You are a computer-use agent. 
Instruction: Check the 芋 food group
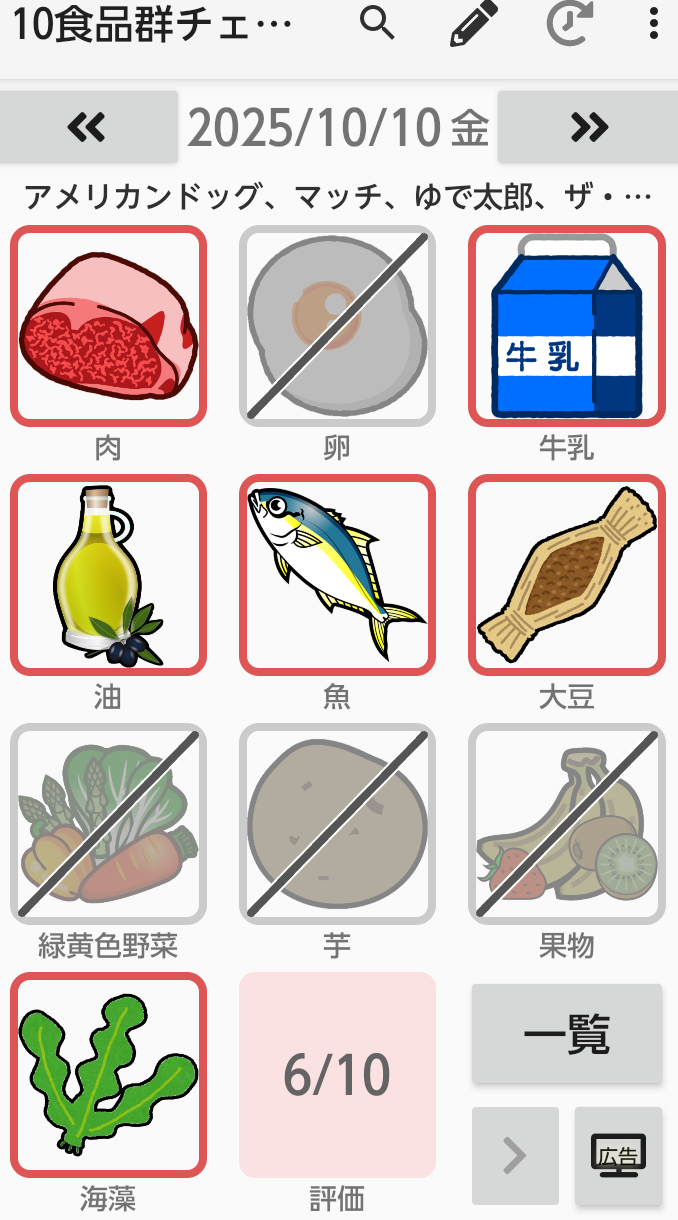coord(337,823)
